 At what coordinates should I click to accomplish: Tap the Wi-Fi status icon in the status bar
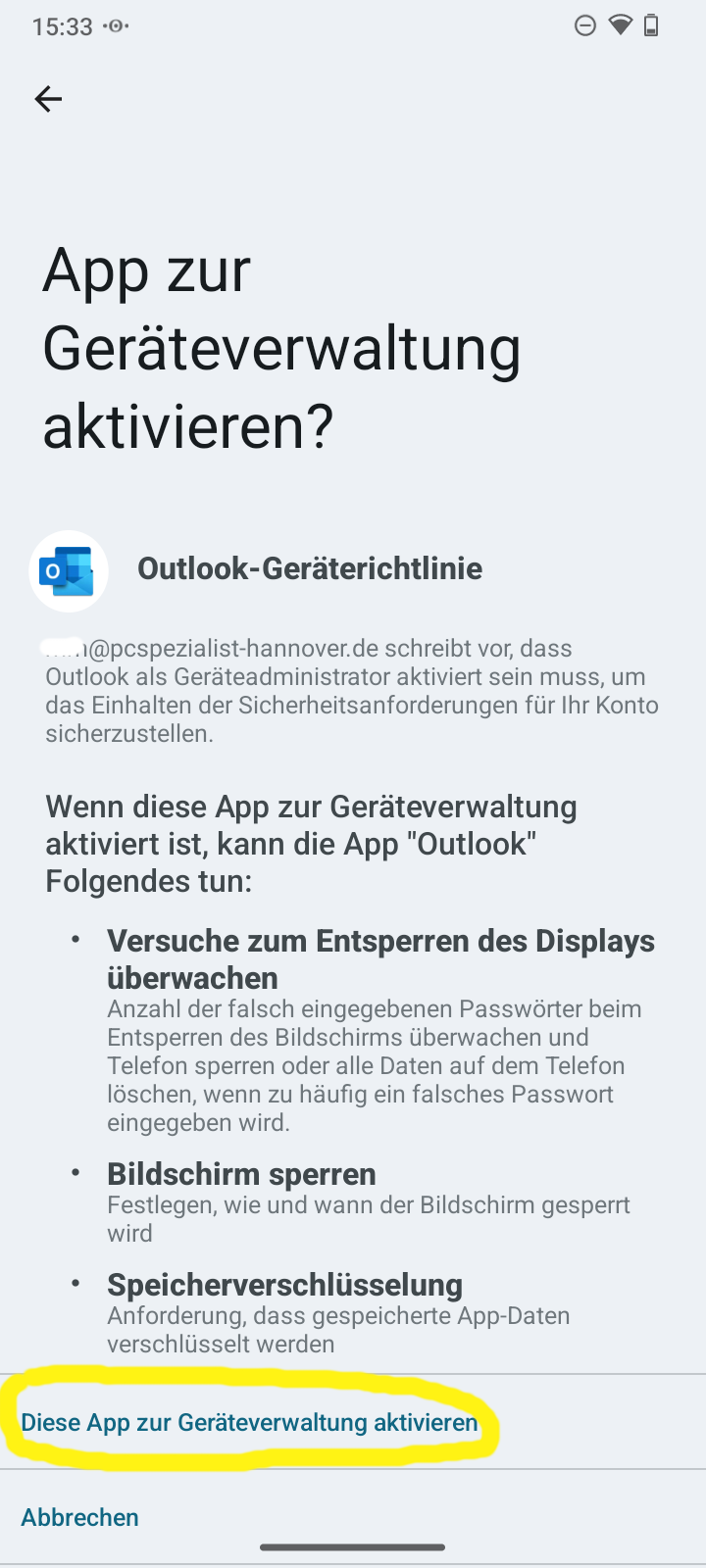coord(620,26)
